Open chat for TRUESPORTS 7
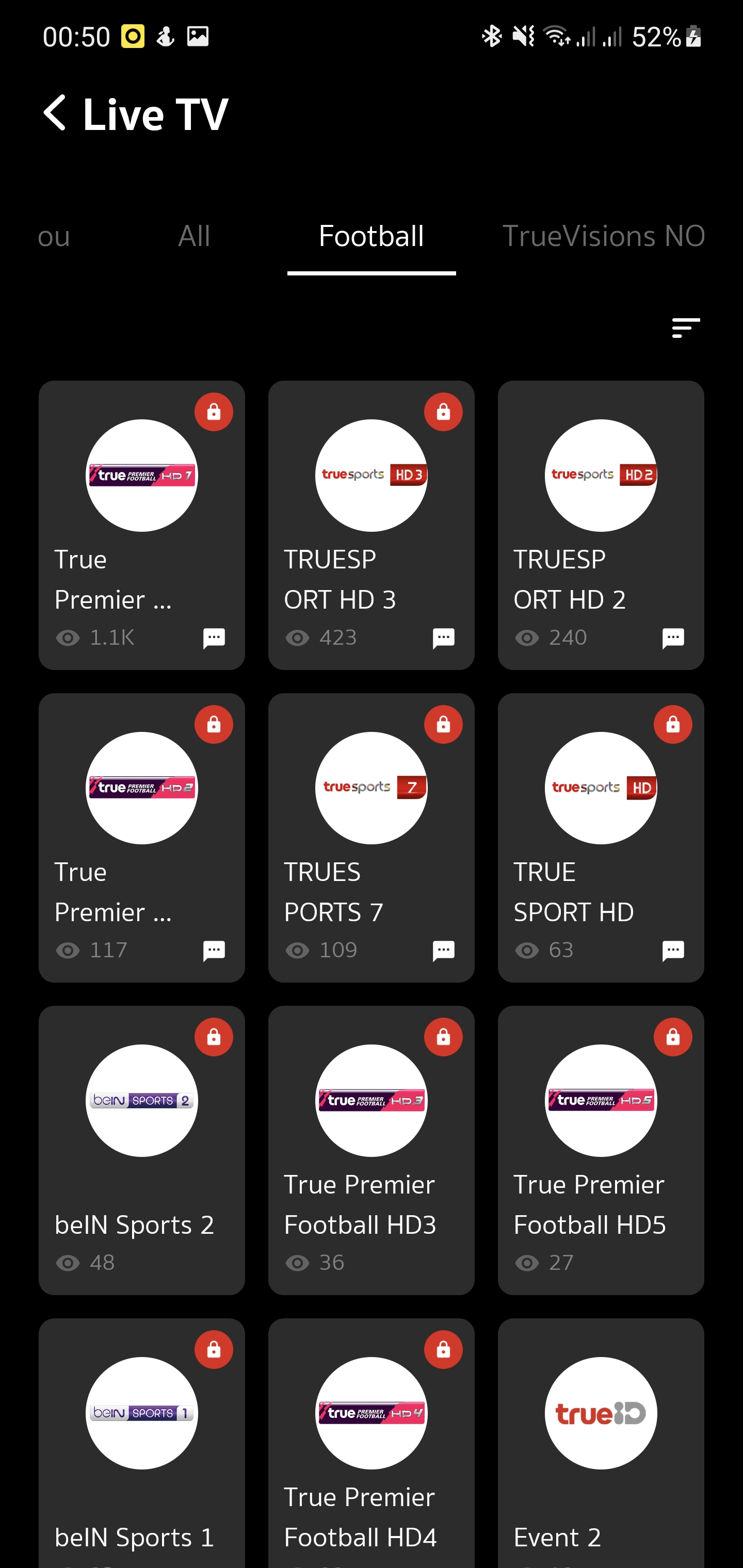Image resolution: width=743 pixels, height=1568 pixels. click(x=443, y=951)
